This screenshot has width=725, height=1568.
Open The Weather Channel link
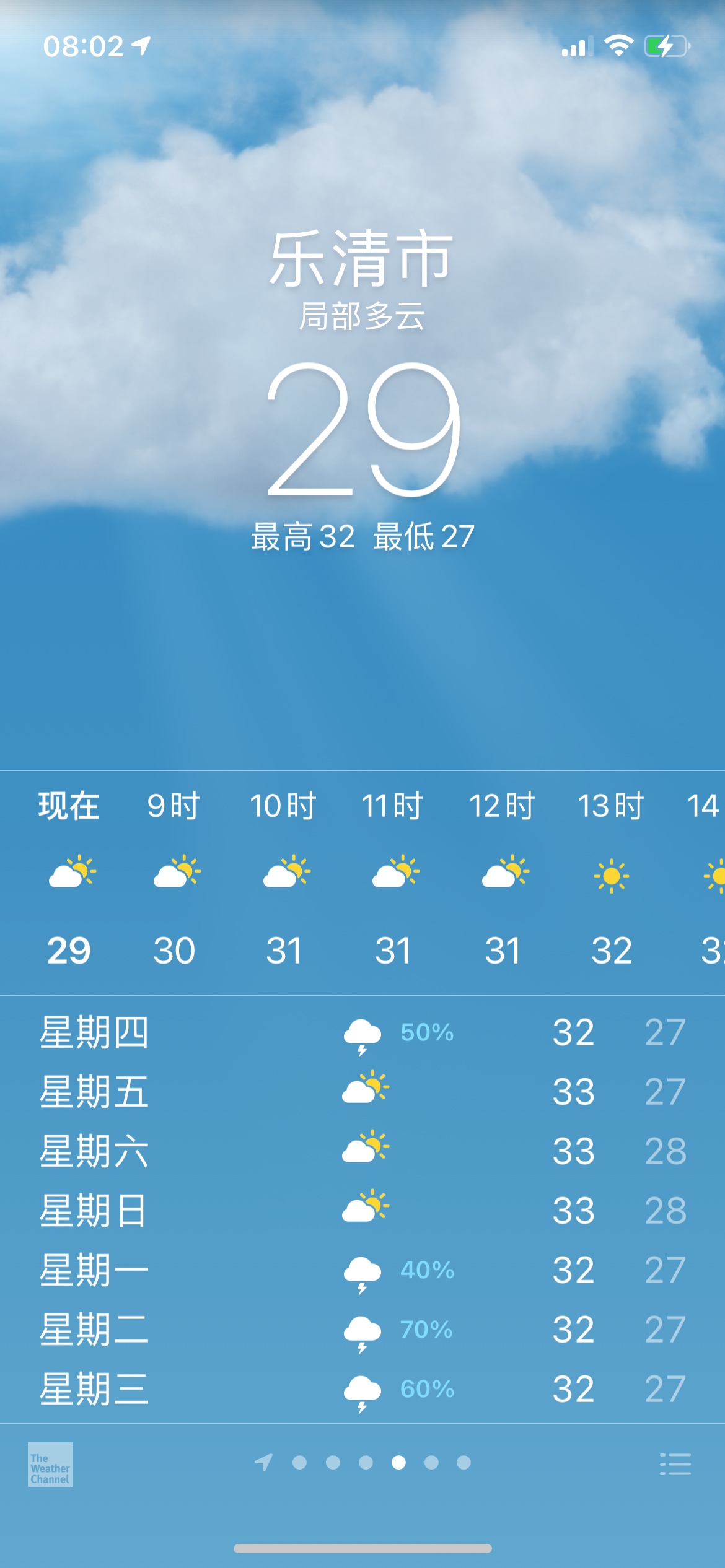[x=50, y=1464]
